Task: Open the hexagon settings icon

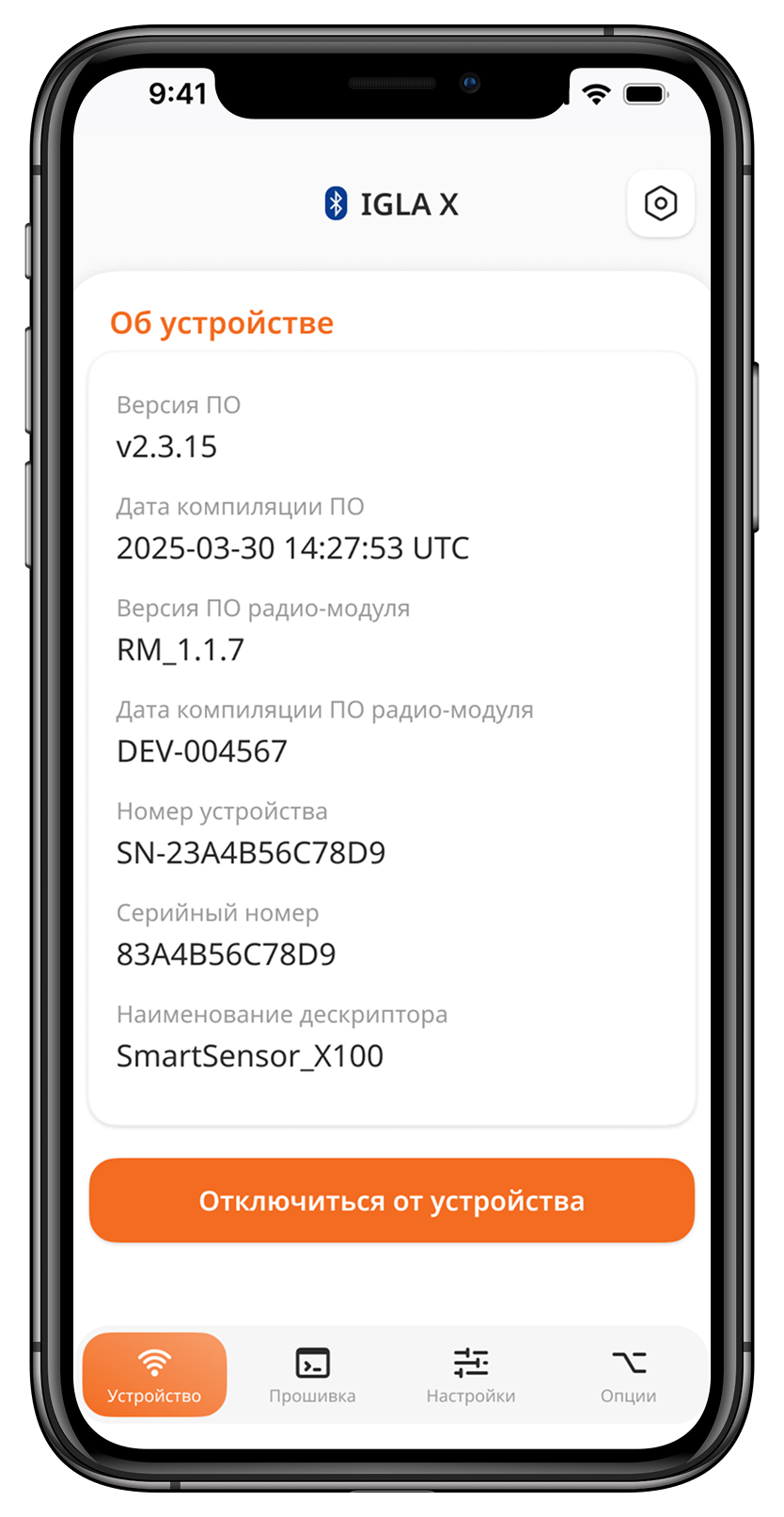Action: click(660, 203)
